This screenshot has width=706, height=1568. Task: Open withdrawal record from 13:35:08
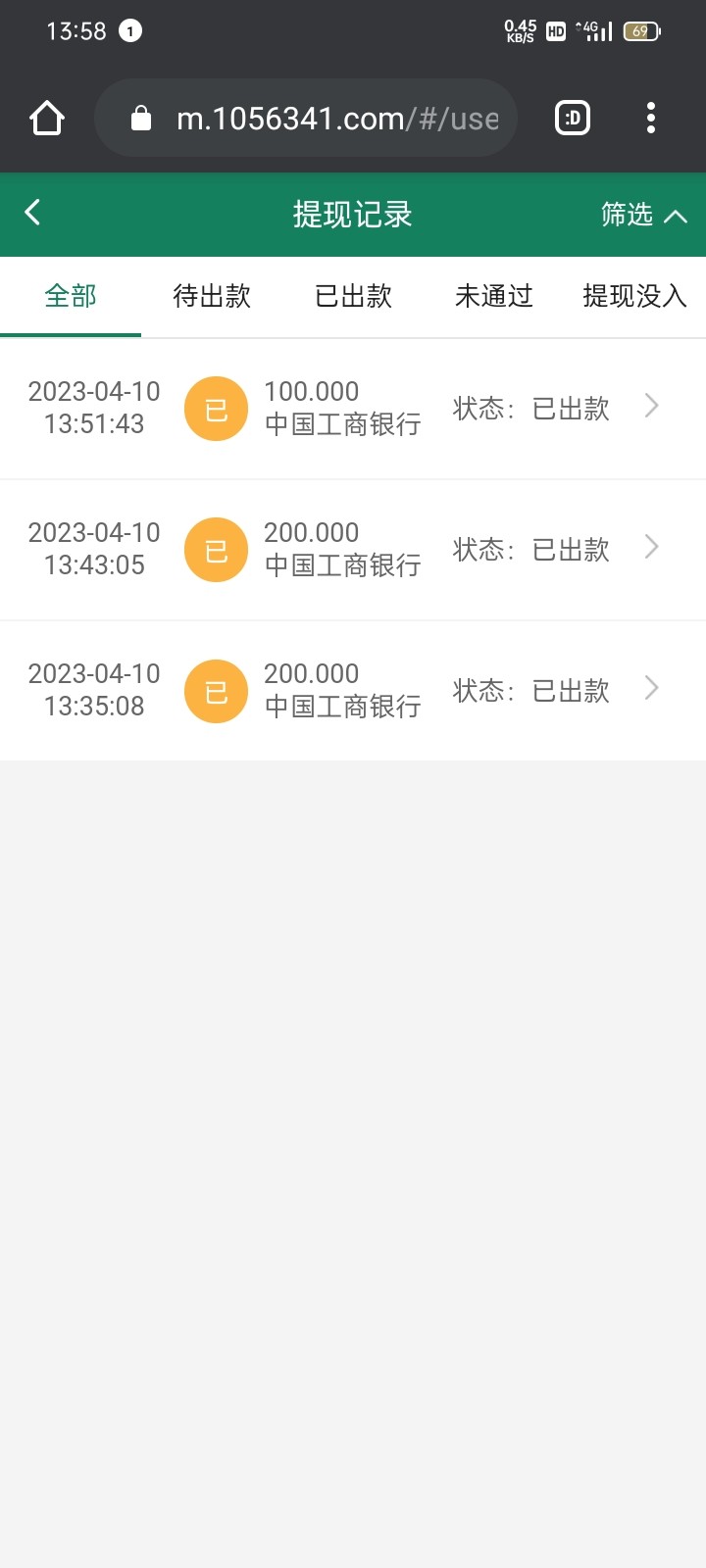point(353,691)
